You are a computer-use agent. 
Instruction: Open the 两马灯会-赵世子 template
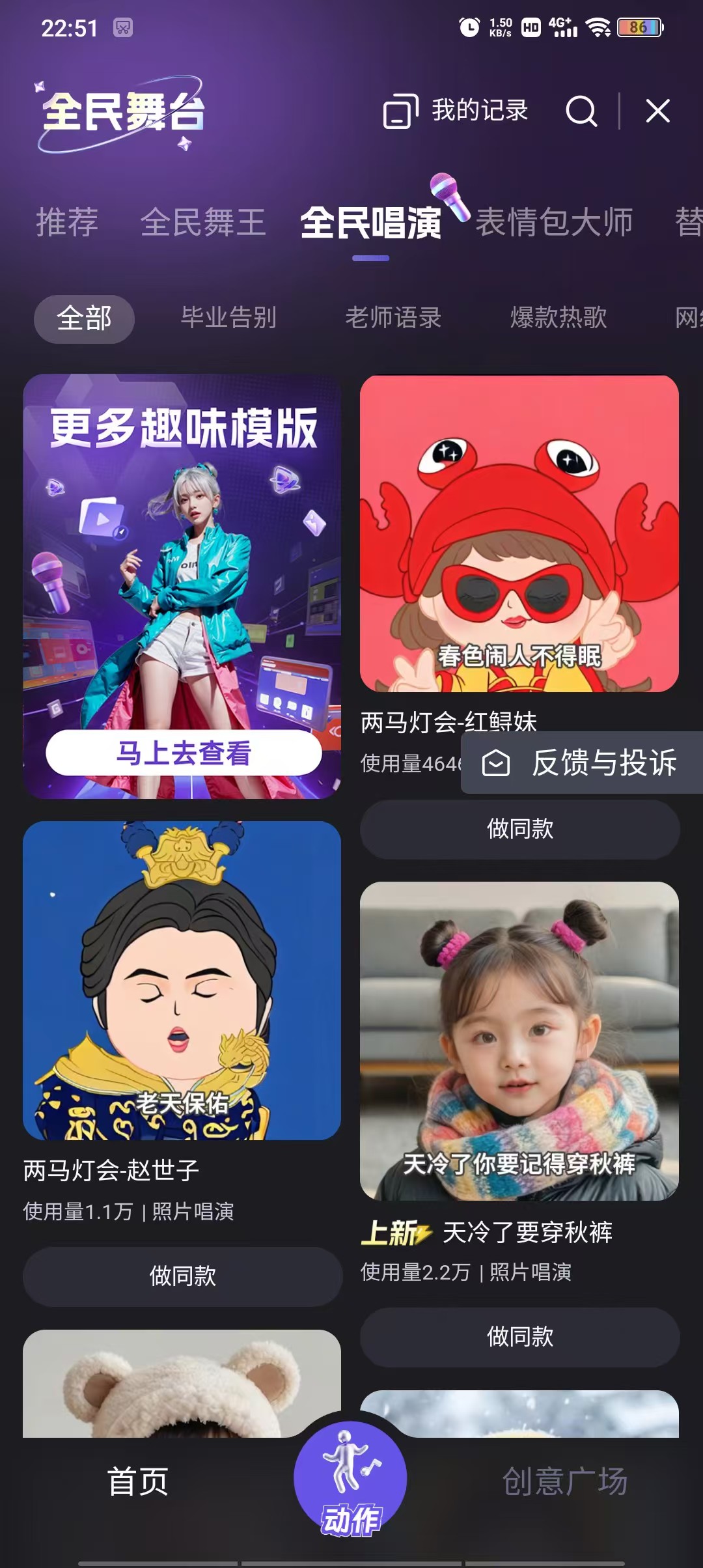pos(182,980)
